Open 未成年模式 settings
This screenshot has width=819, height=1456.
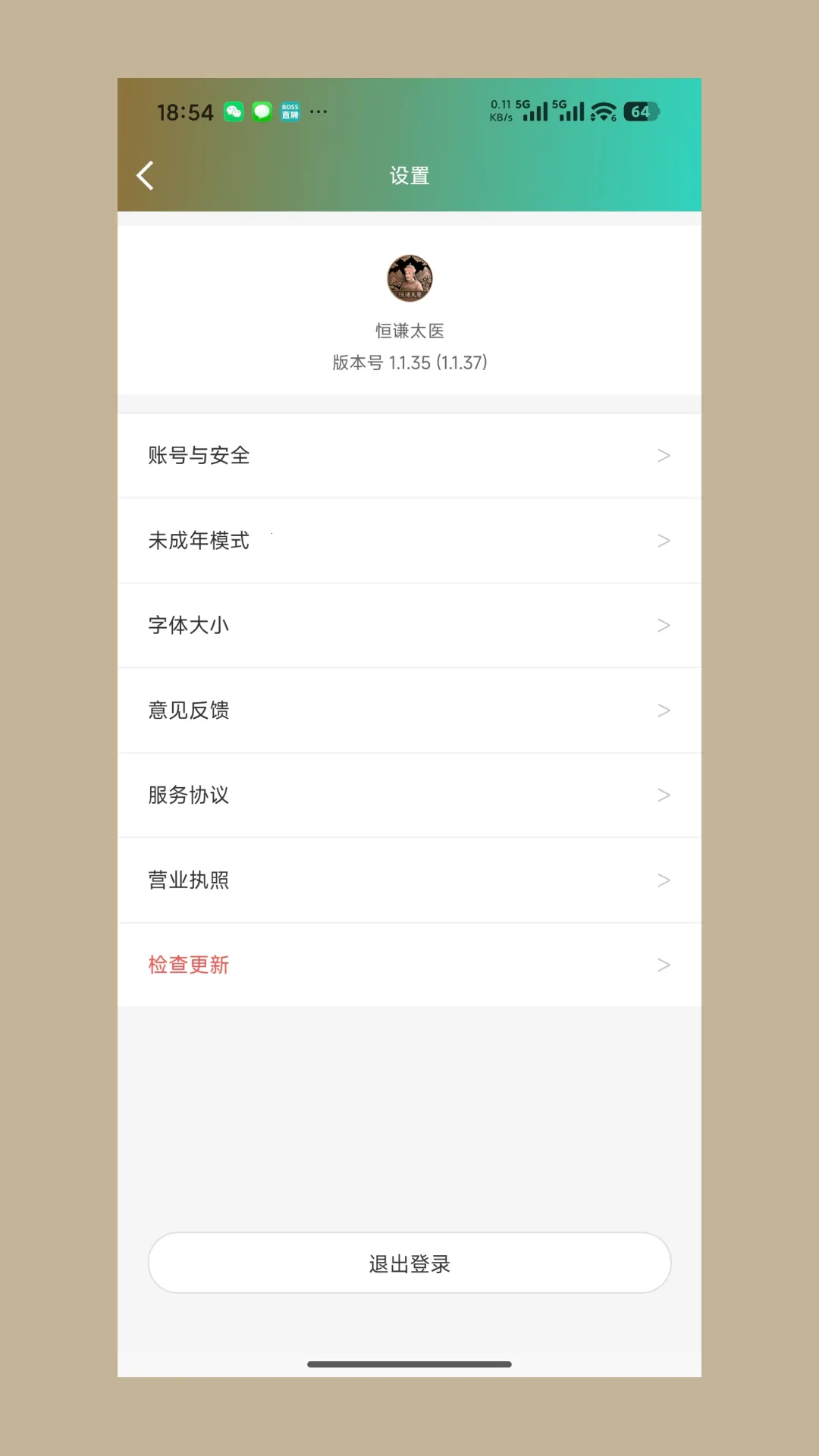pos(409,541)
